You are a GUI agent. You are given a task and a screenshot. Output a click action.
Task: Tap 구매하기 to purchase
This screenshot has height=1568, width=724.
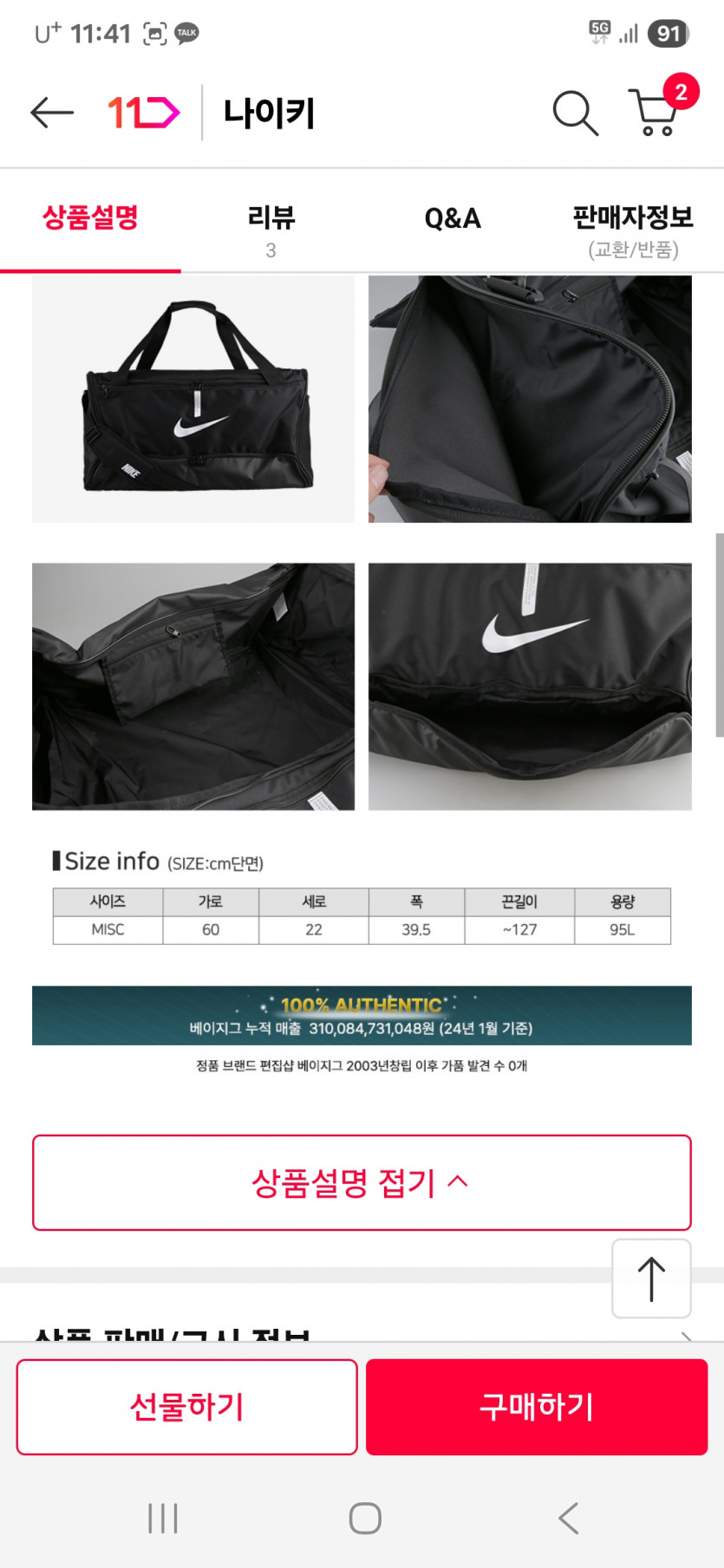(x=537, y=1407)
